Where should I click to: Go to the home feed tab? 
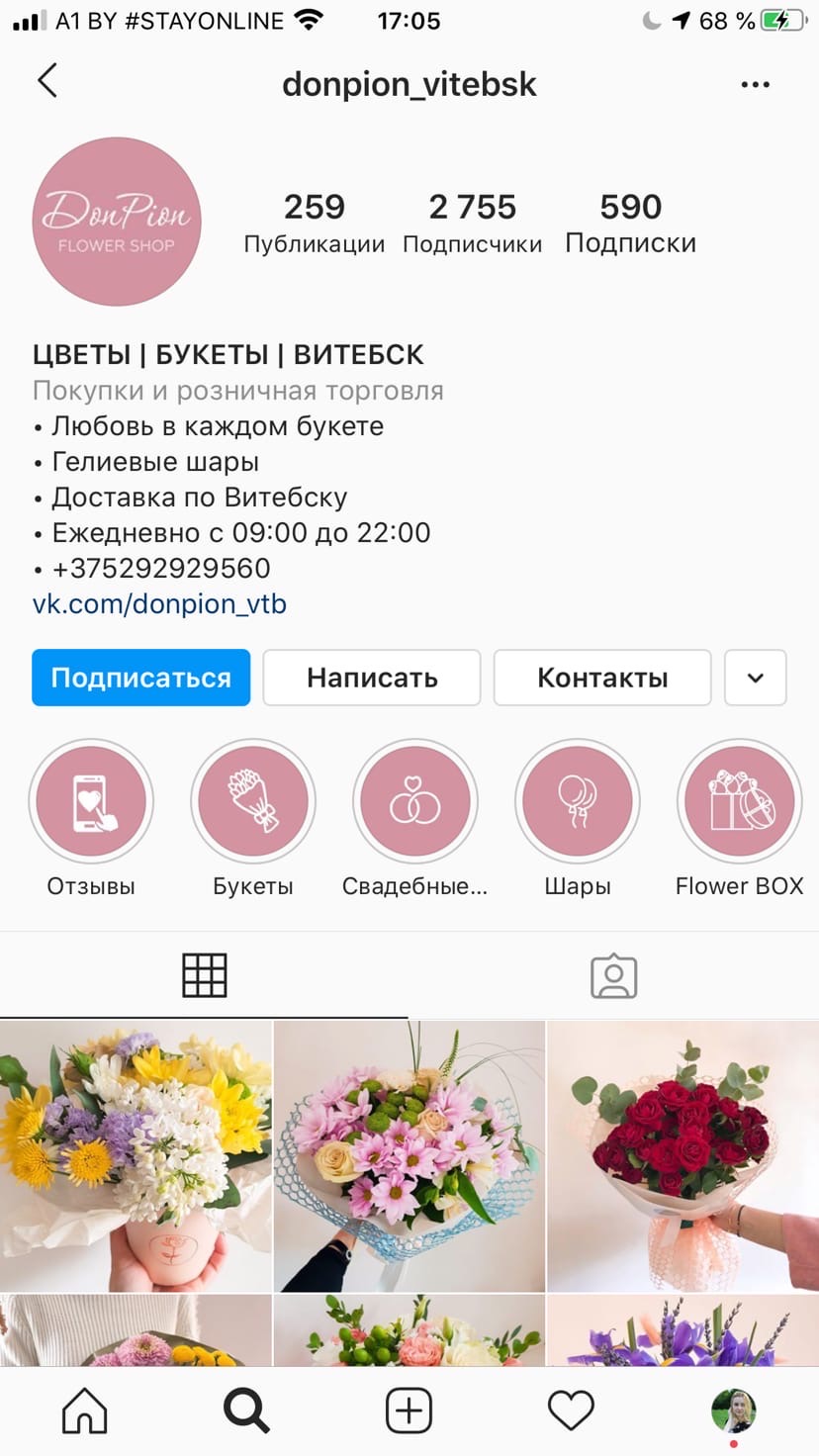click(85, 1410)
